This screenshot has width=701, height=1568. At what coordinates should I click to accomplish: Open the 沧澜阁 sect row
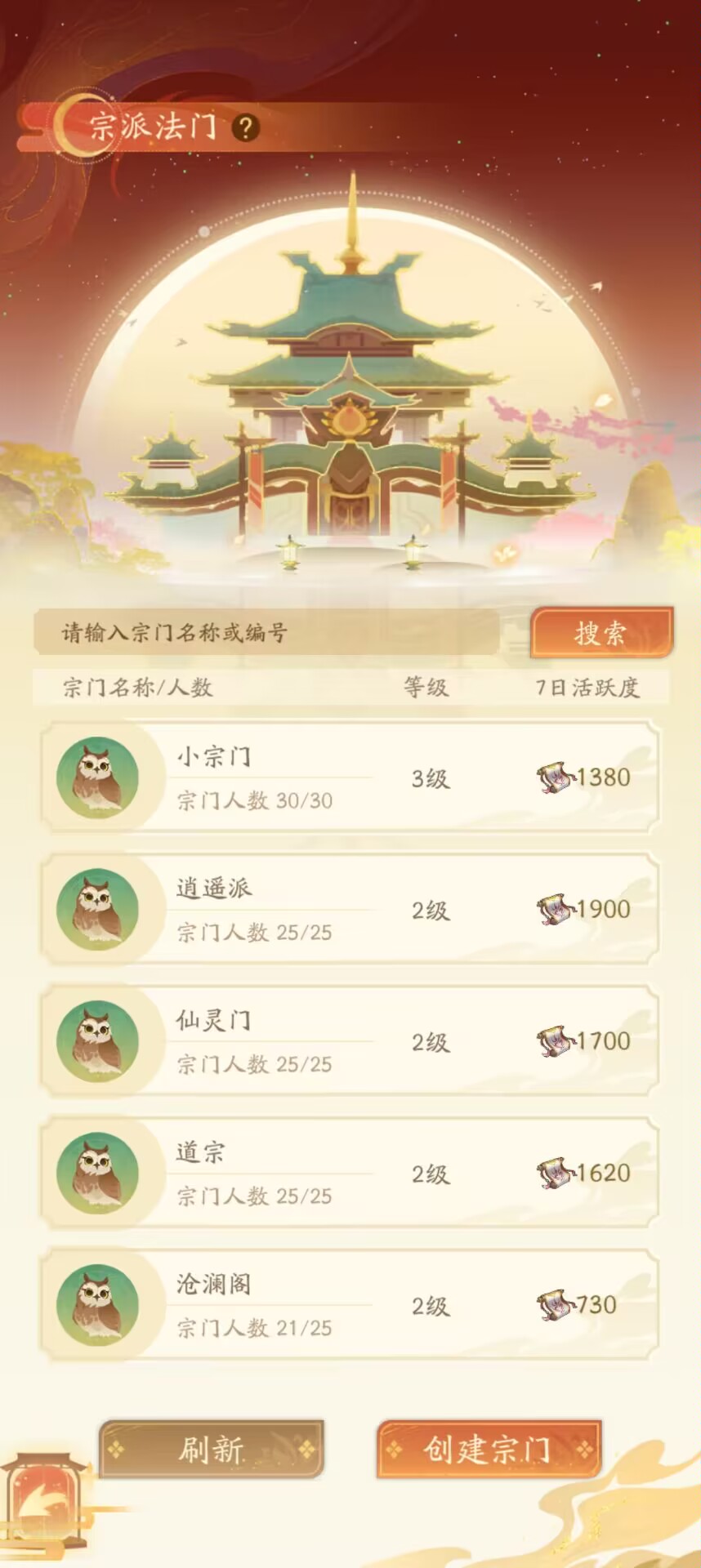tap(350, 1305)
